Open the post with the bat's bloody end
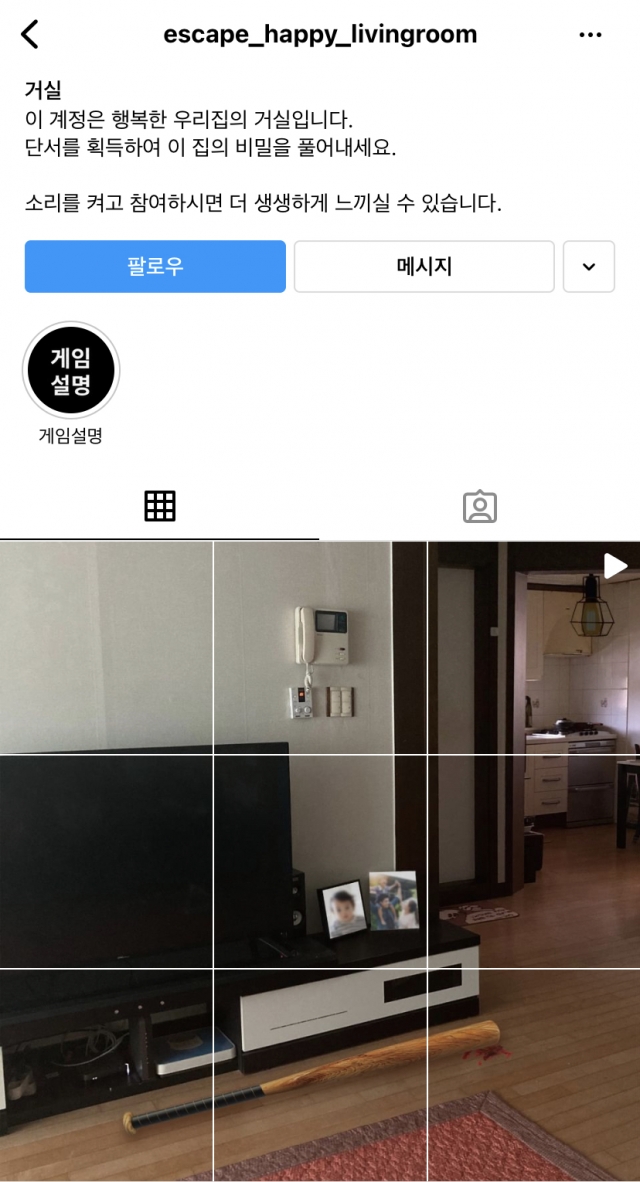The height and width of the screenshot is (1182, 640). point(534,1075)
